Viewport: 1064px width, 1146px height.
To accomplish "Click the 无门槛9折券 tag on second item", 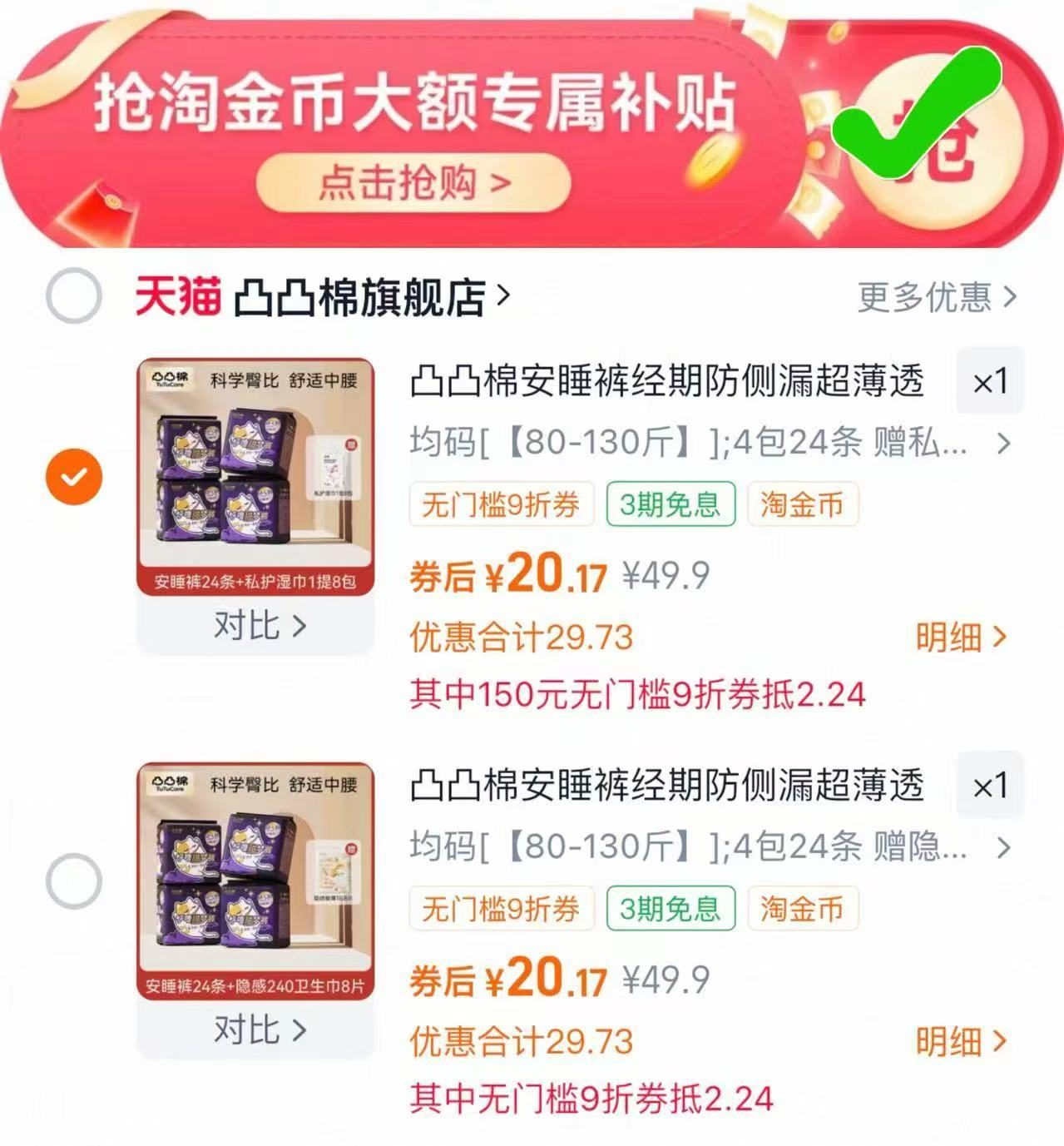I will click(500, 910).
